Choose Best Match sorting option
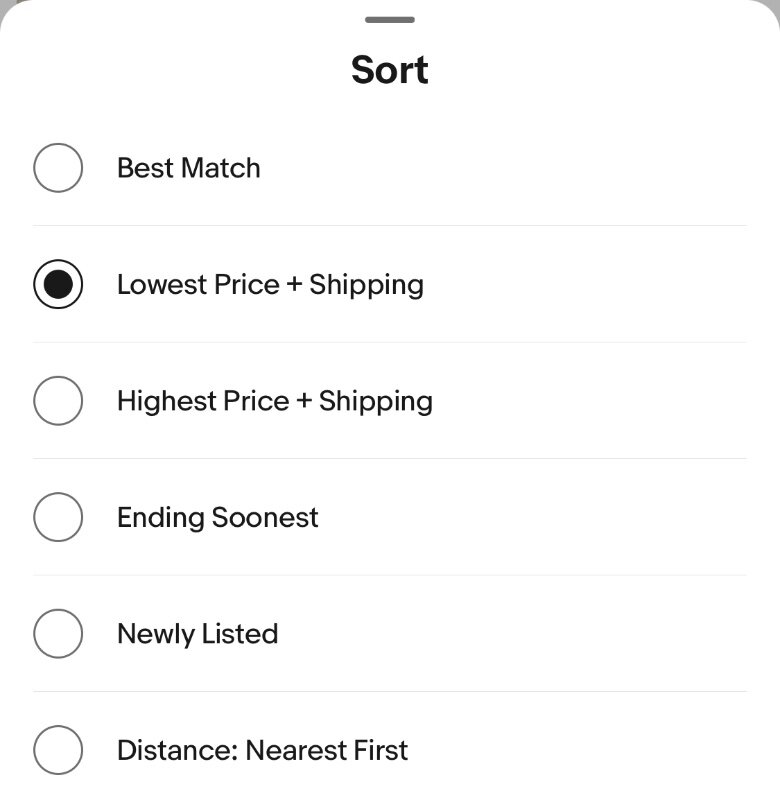 [188, 168]
